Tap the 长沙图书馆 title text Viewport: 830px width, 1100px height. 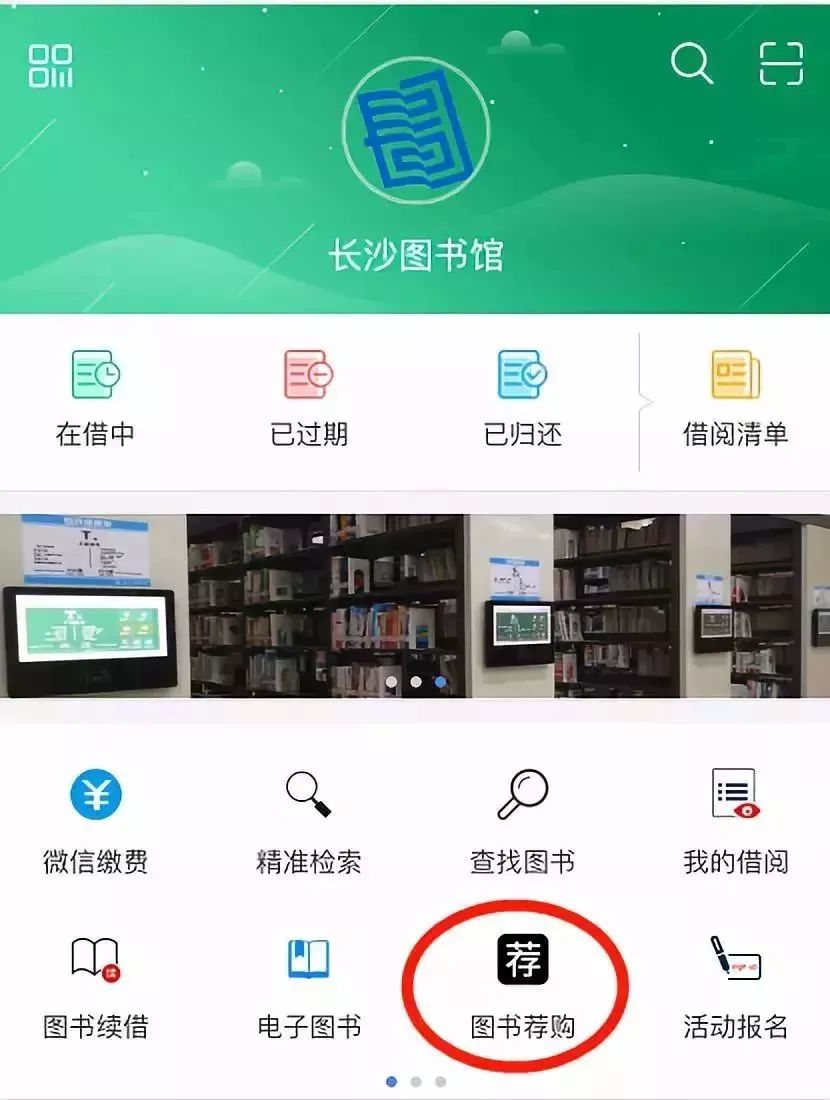415,255
